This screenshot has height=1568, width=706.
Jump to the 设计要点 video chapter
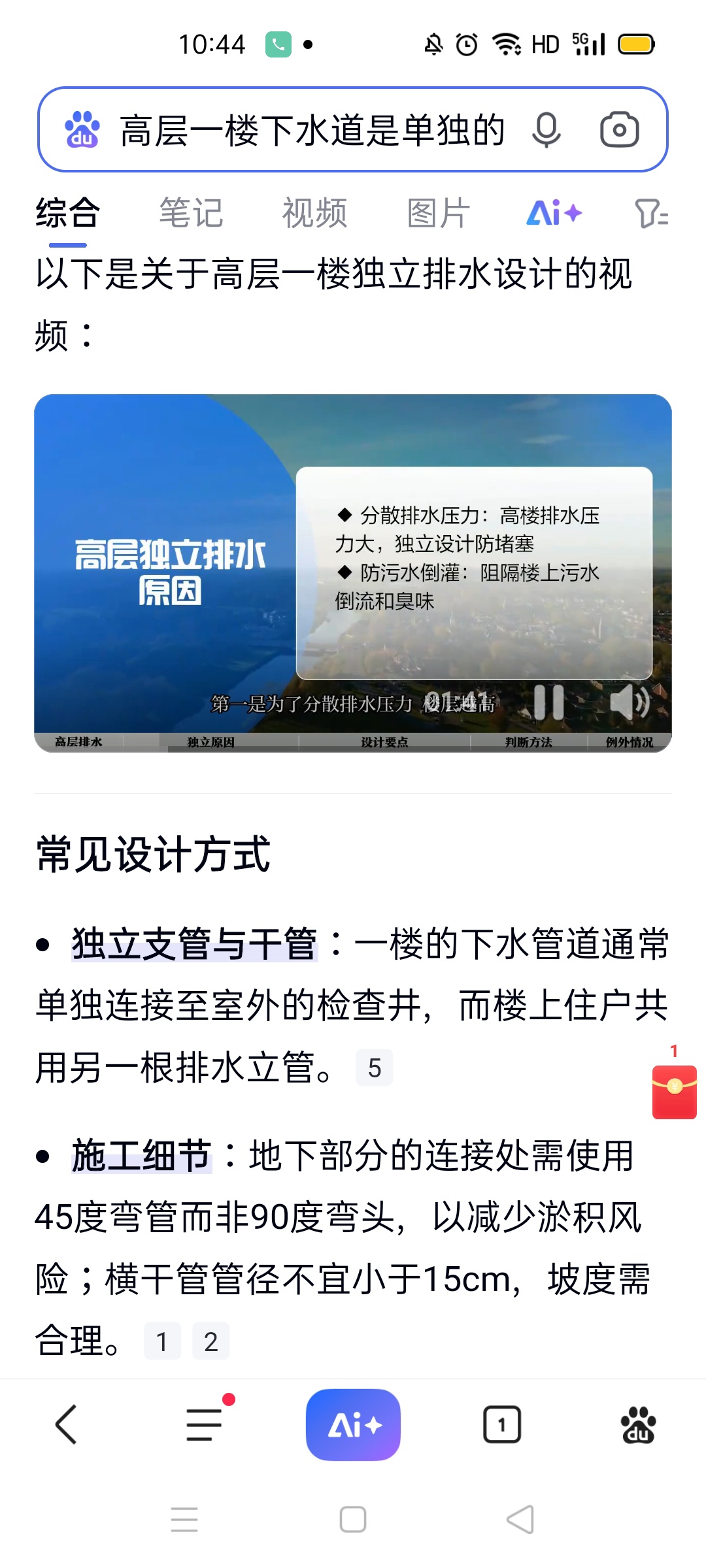coord(384,742)
